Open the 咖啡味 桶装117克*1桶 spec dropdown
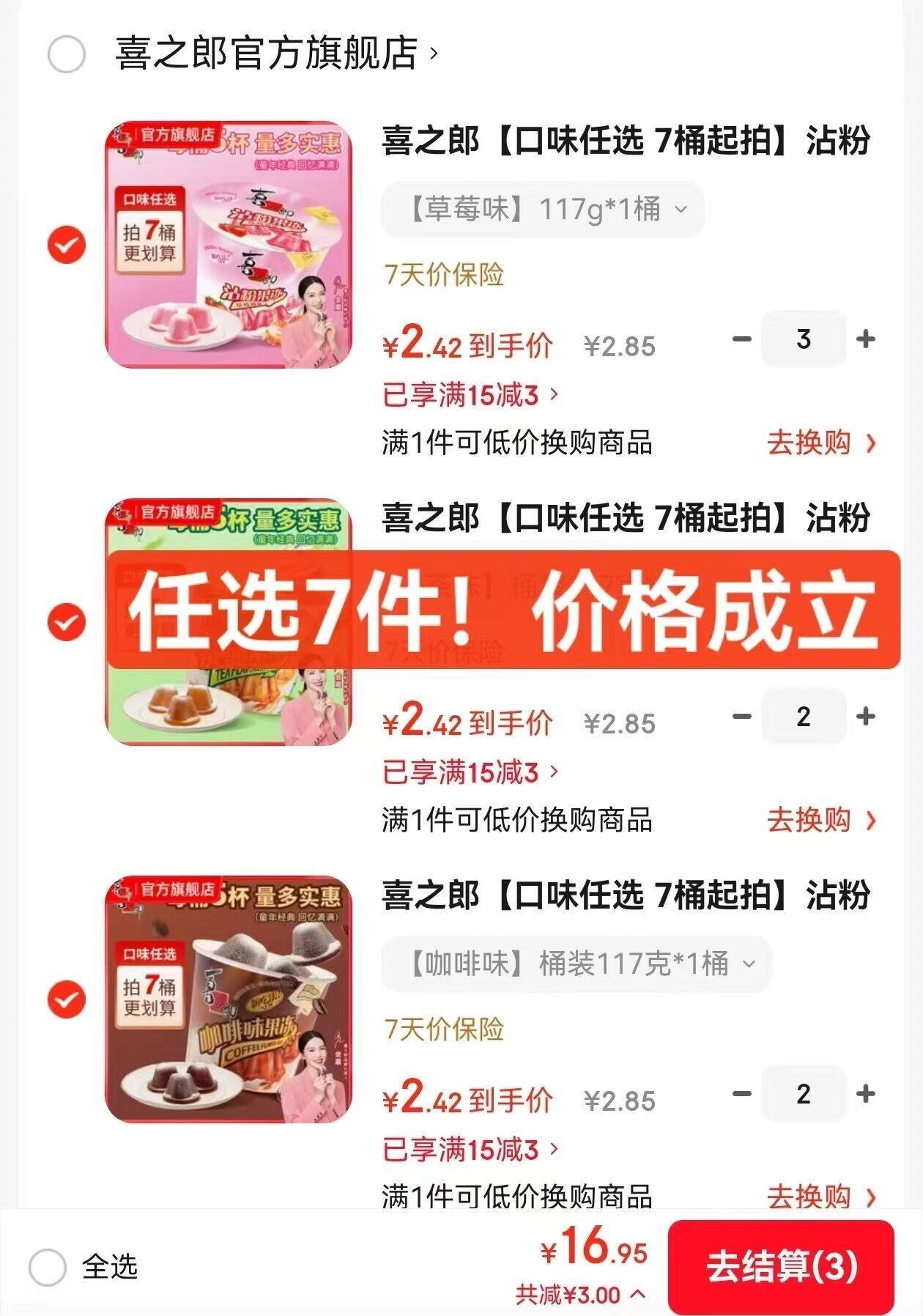This screenshot has height=1316, width=923. click(576, 964)
